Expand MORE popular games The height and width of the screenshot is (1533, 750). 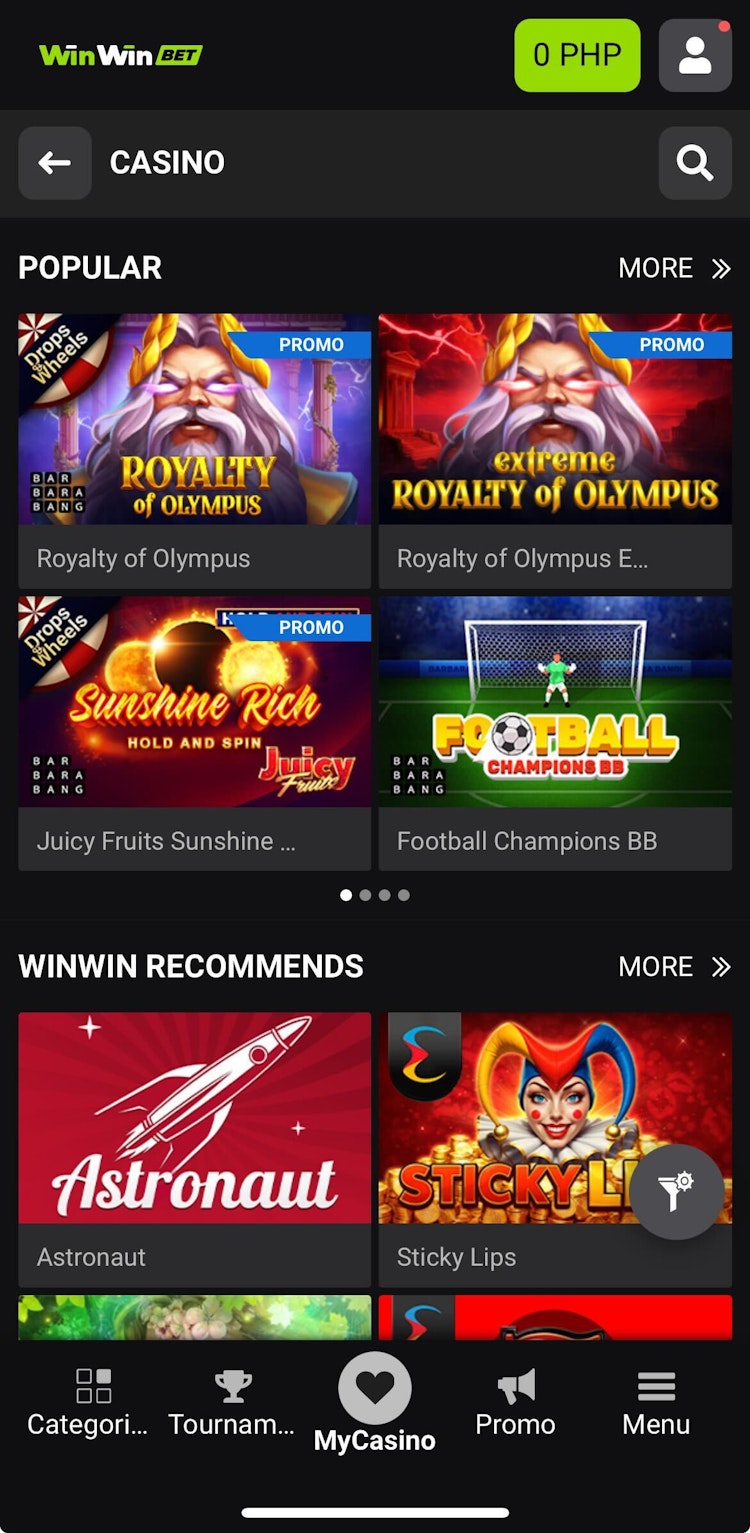pos(675,268)
